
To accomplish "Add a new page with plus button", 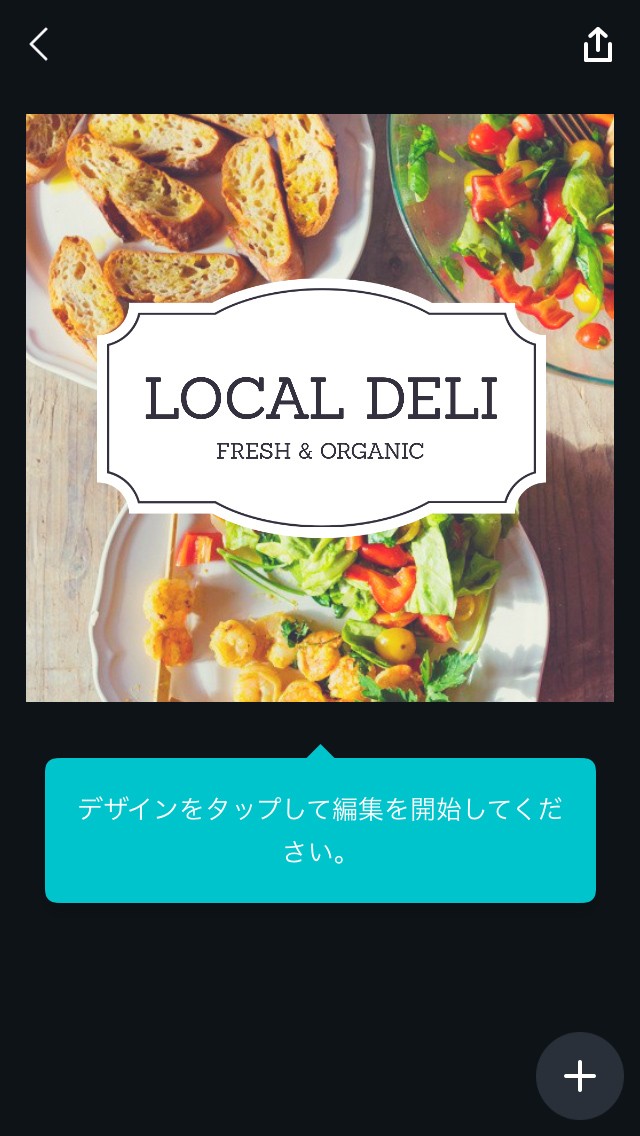I will pos(579,1076).
